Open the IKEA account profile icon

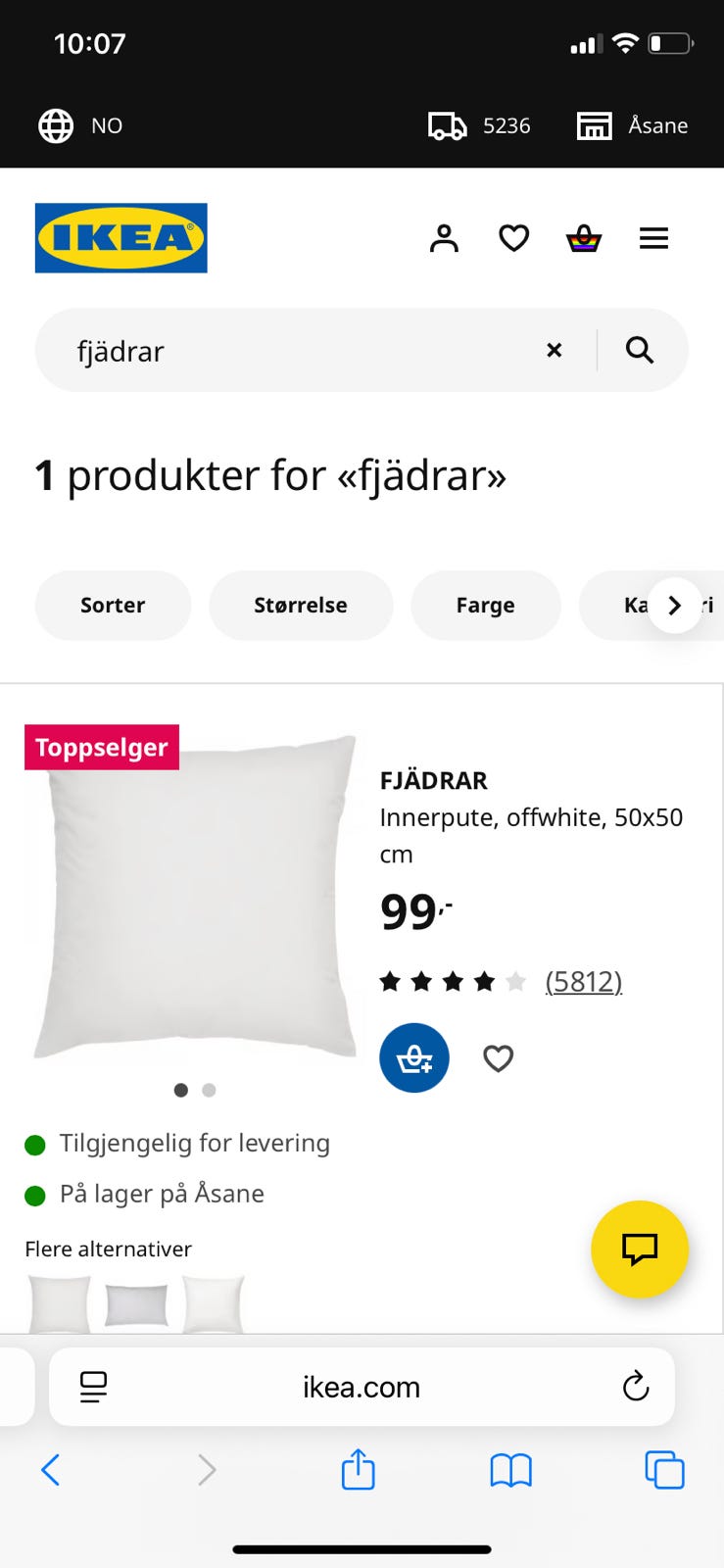tap(444, 237)
